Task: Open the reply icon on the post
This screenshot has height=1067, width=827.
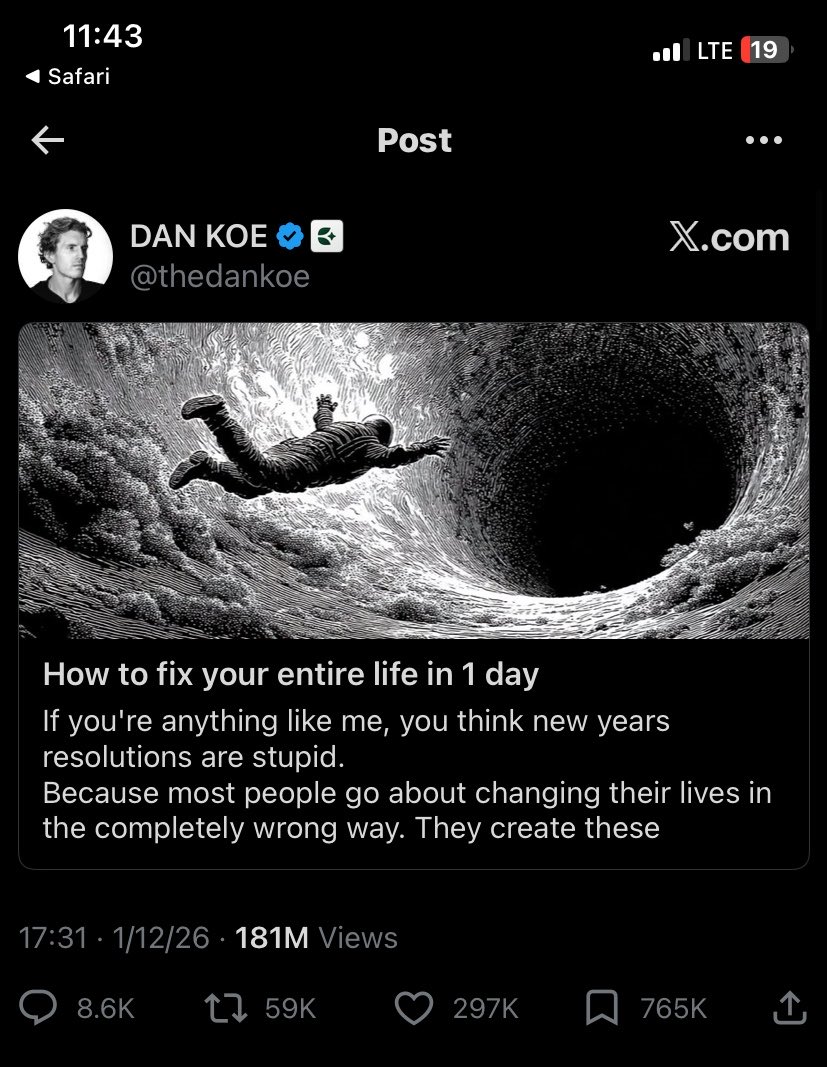Action: click(x=38, y=1008)
